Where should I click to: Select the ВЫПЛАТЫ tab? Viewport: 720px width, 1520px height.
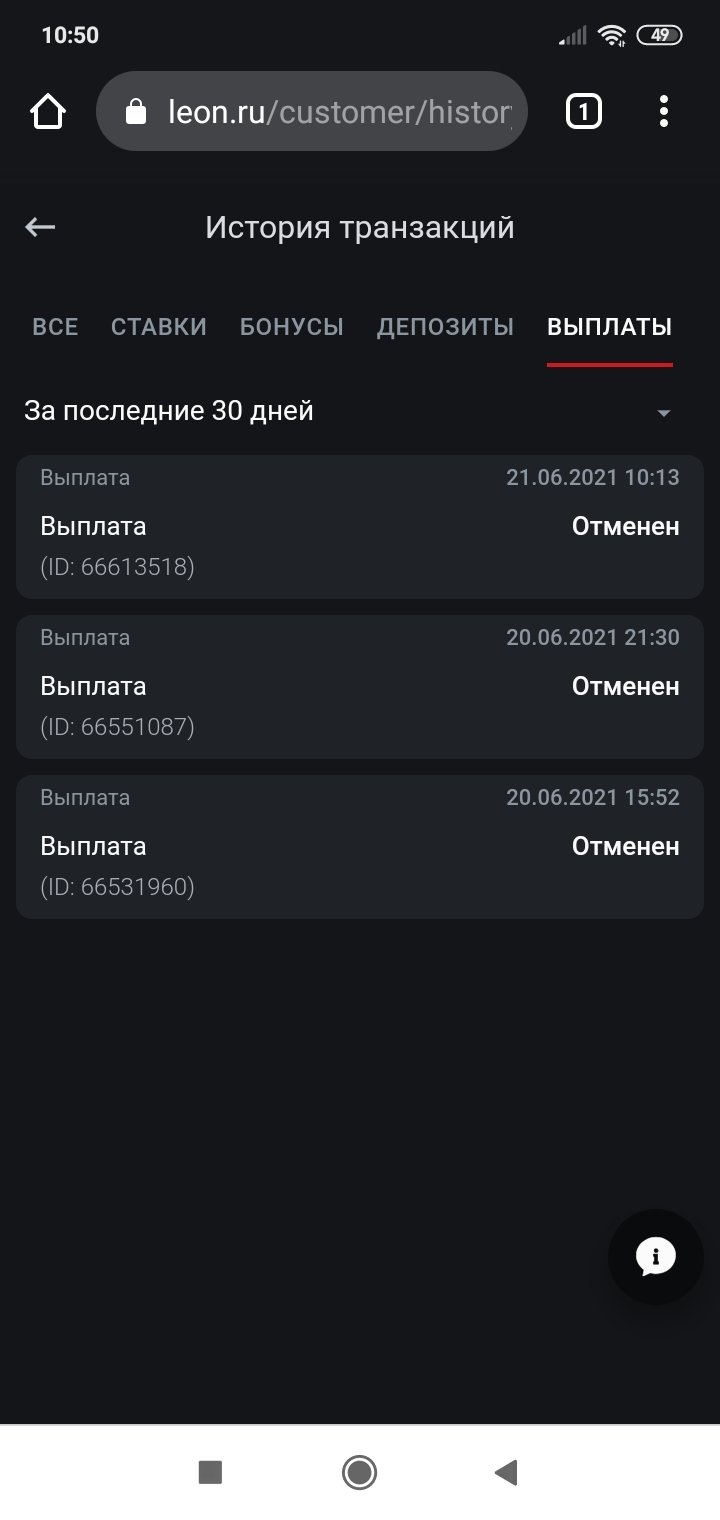pyautogui.click(x=609, y=326)
